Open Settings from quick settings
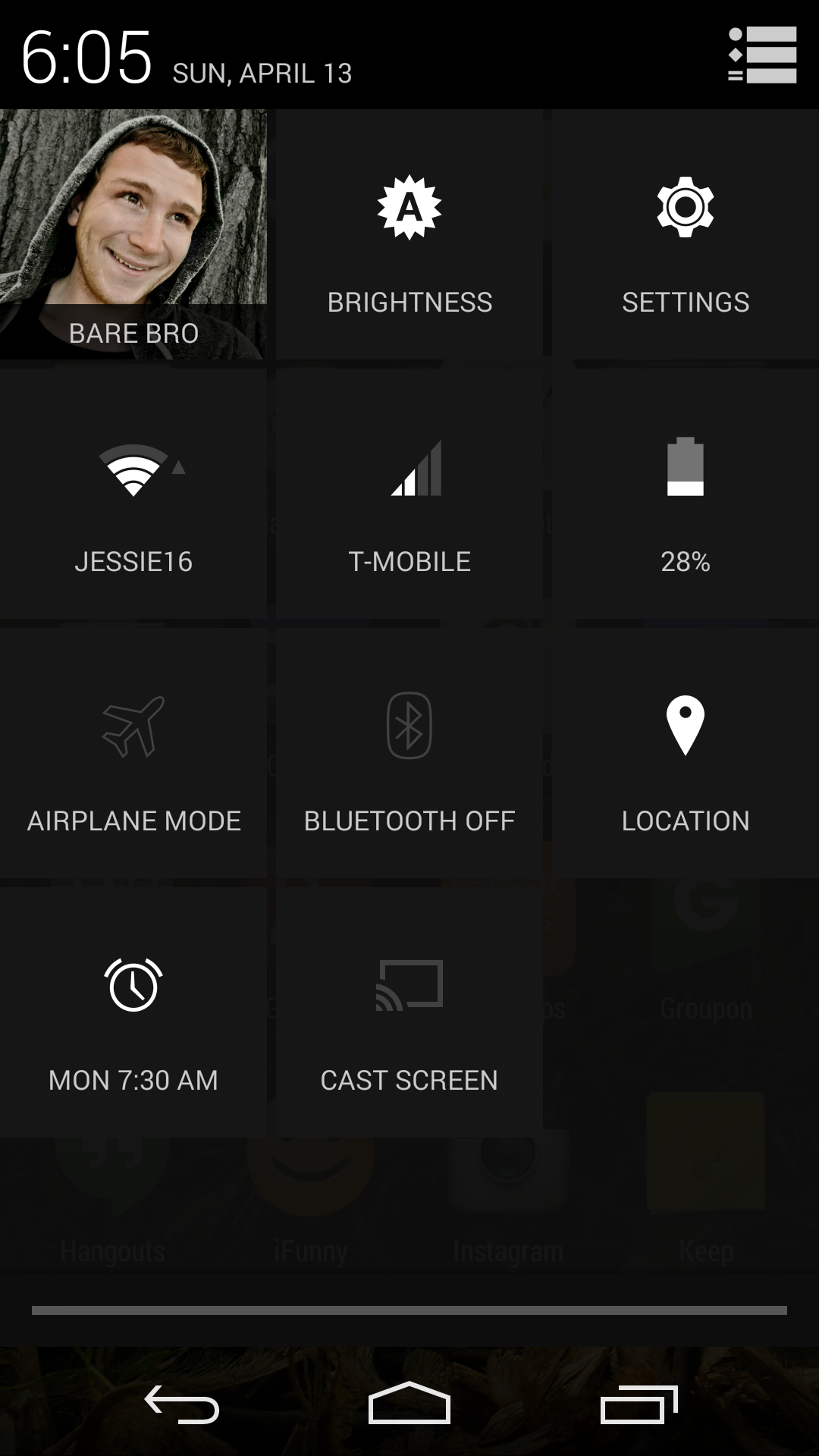 (x=686, y=235)
